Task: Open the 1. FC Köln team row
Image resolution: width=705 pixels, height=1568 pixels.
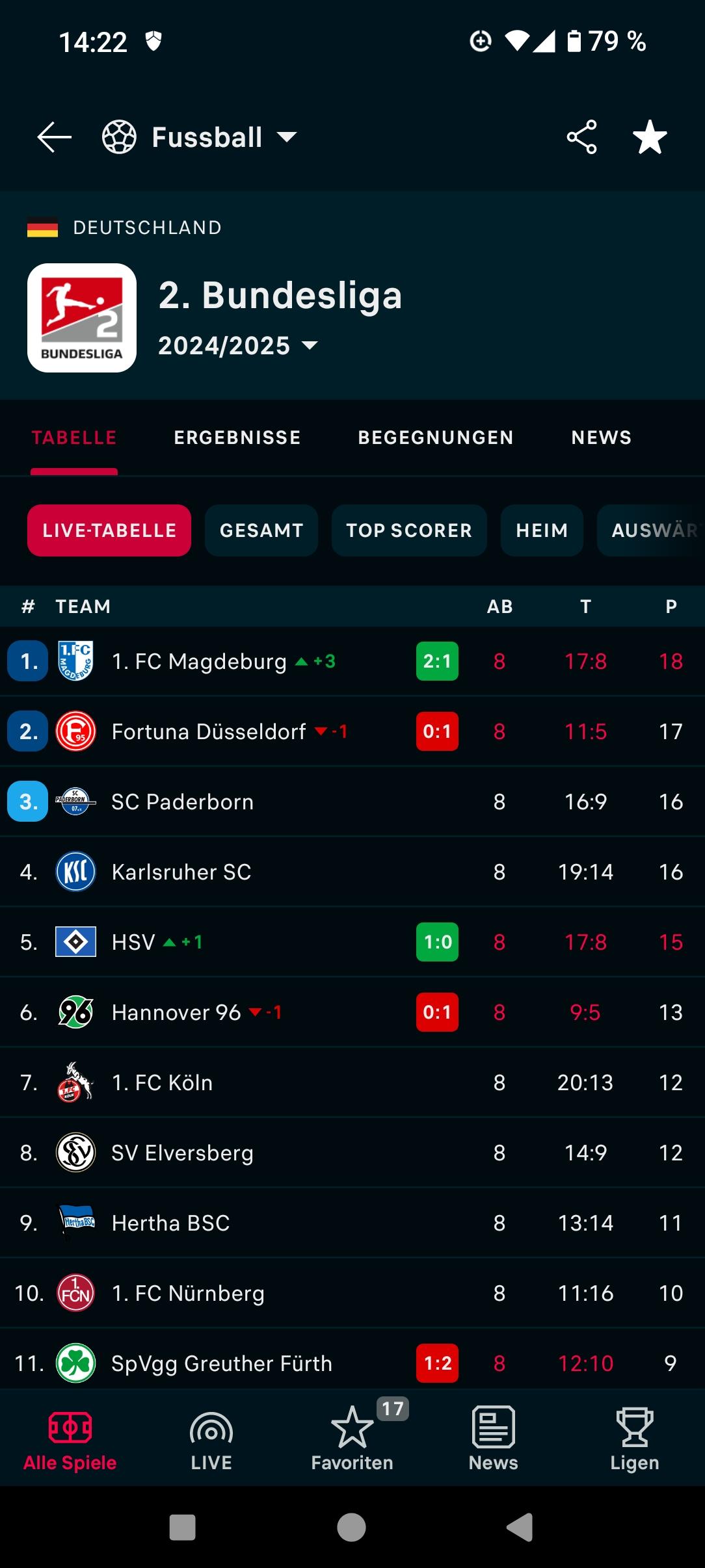Action: coord(163,1083)
